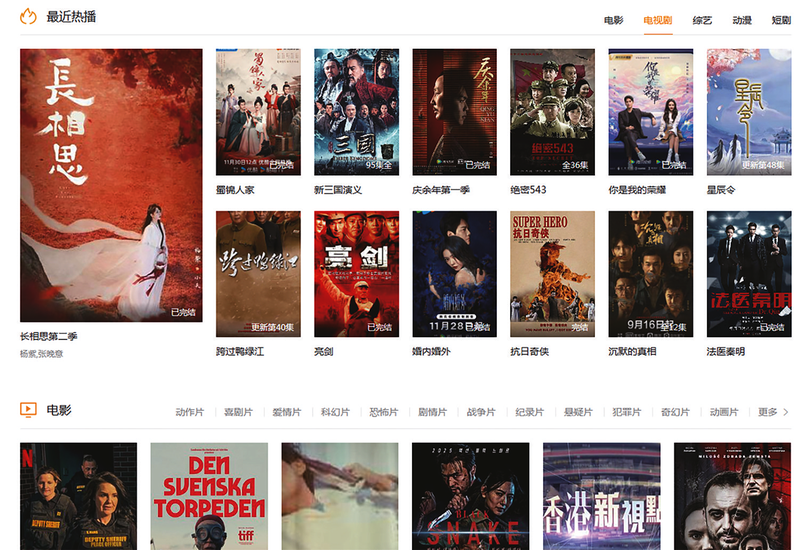Open the Den Svenska Torpeden movie poster
This screenshot has width=800, height=550.
tap(209, 496)
